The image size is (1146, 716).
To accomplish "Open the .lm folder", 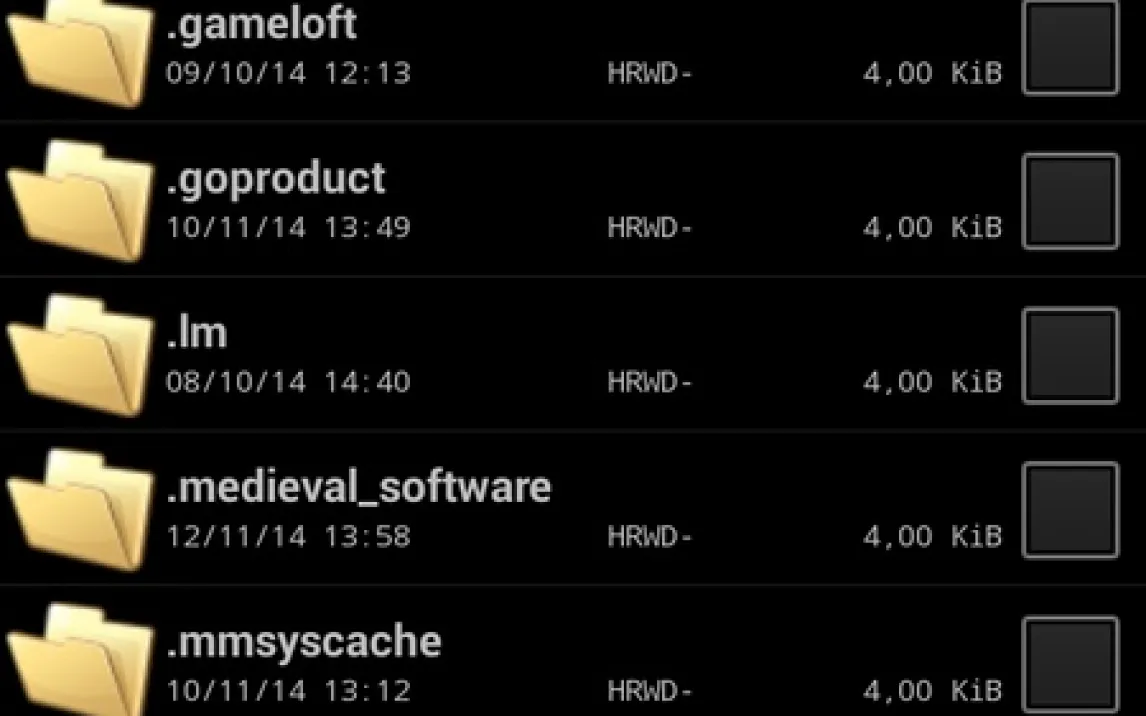I will [x=198, y=333].
